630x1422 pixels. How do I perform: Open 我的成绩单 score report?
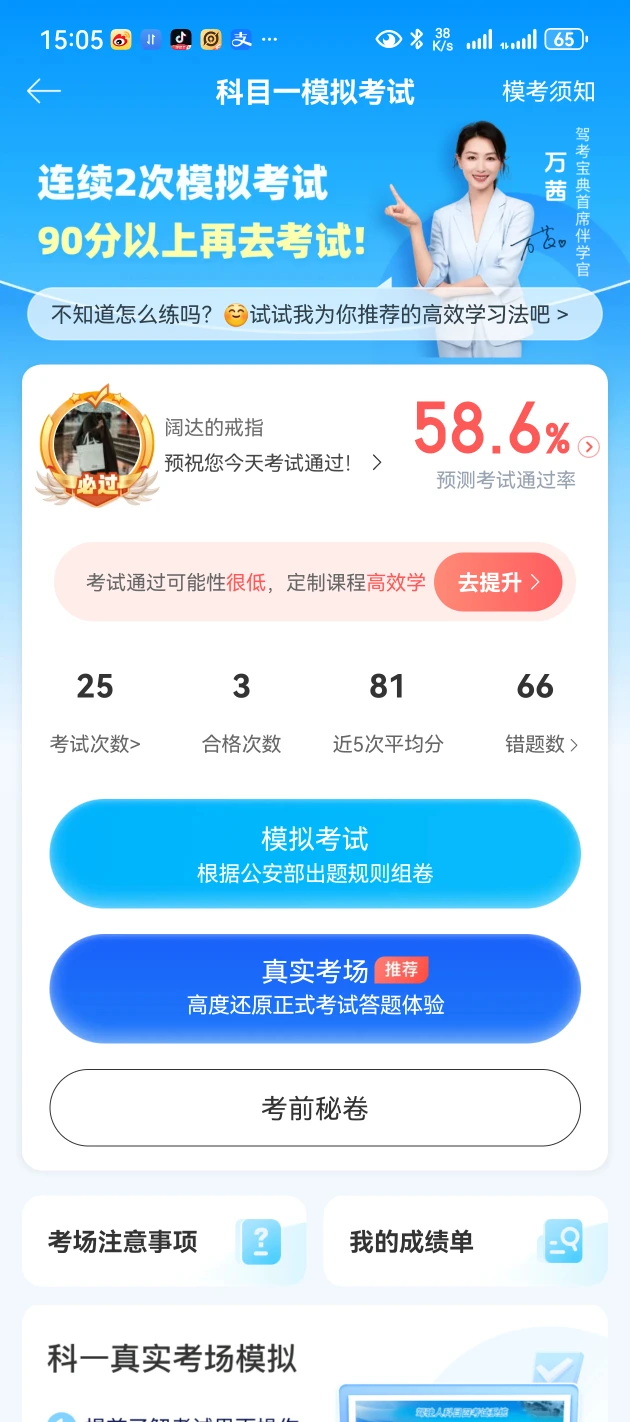(x=465, y=1241)
